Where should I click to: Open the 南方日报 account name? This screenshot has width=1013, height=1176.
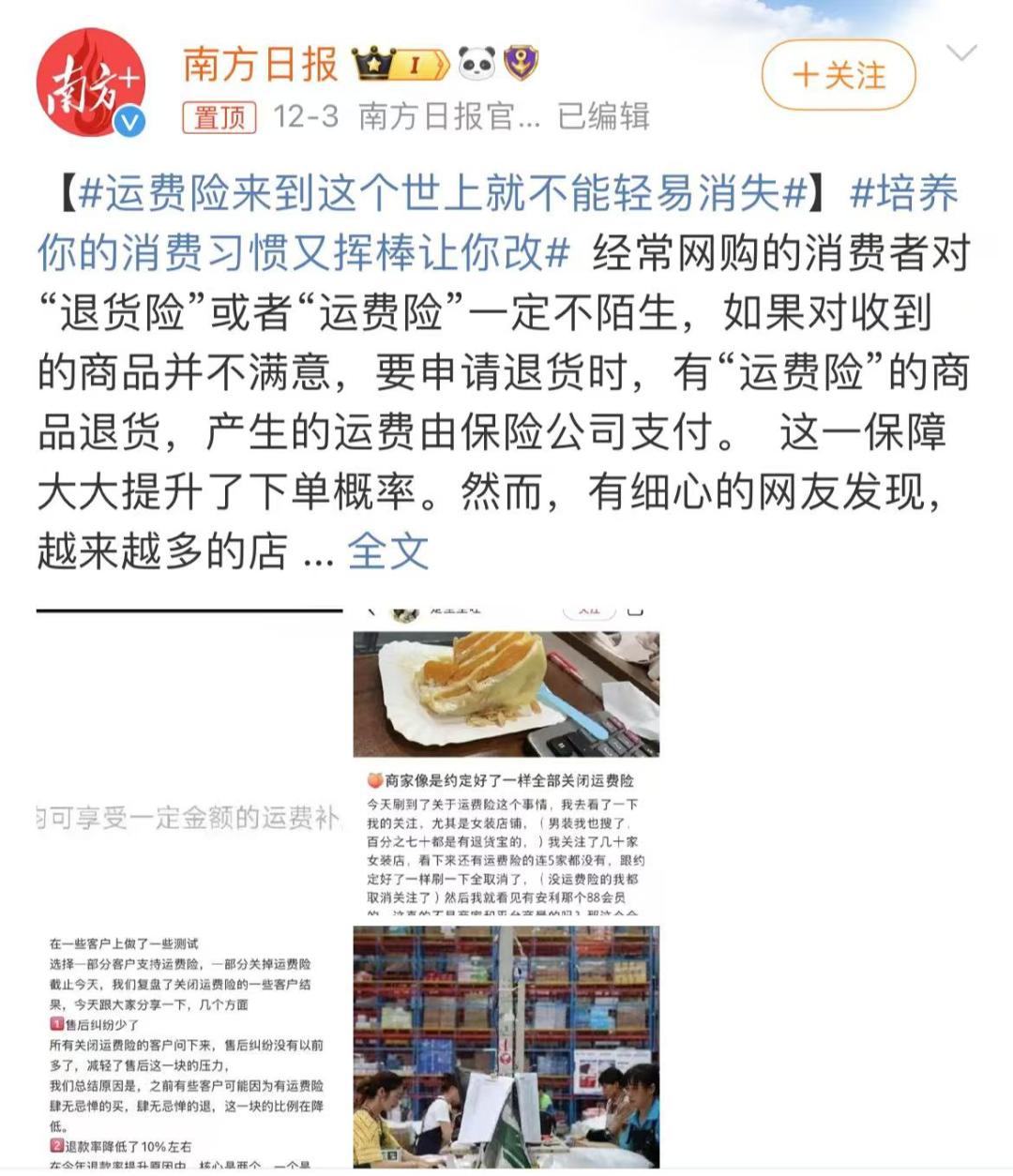[x=260, y=64]
